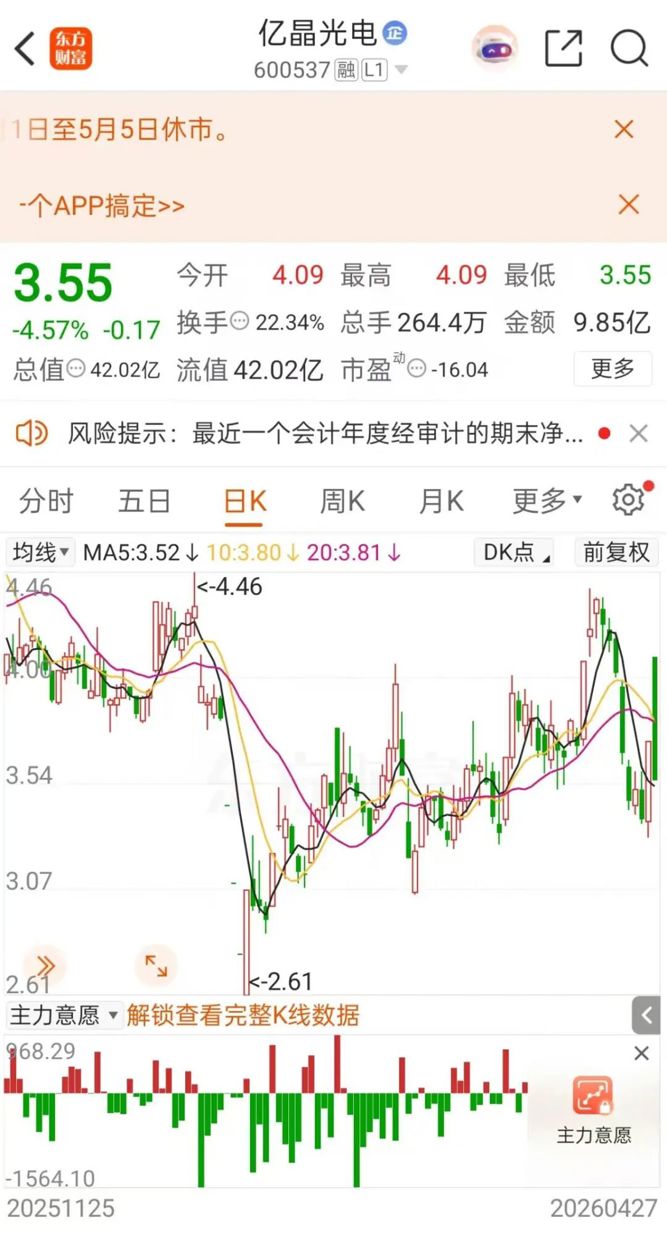This screenshot has height=1234, width=667.
Task: Share this stock page
Action: tap(563, 47)
